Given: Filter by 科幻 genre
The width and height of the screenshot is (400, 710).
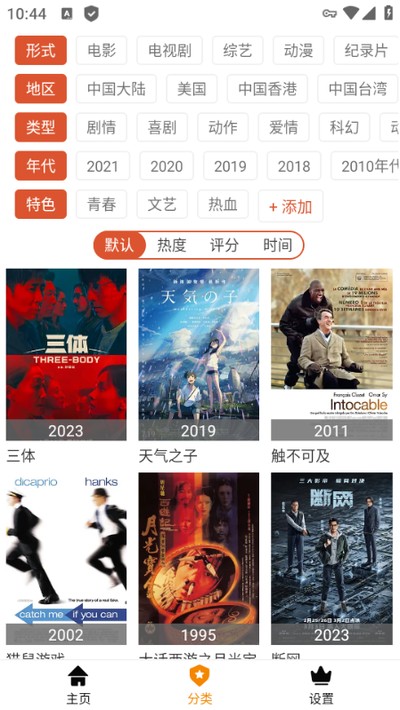Looking at the screenshot, I should point(344,127).
